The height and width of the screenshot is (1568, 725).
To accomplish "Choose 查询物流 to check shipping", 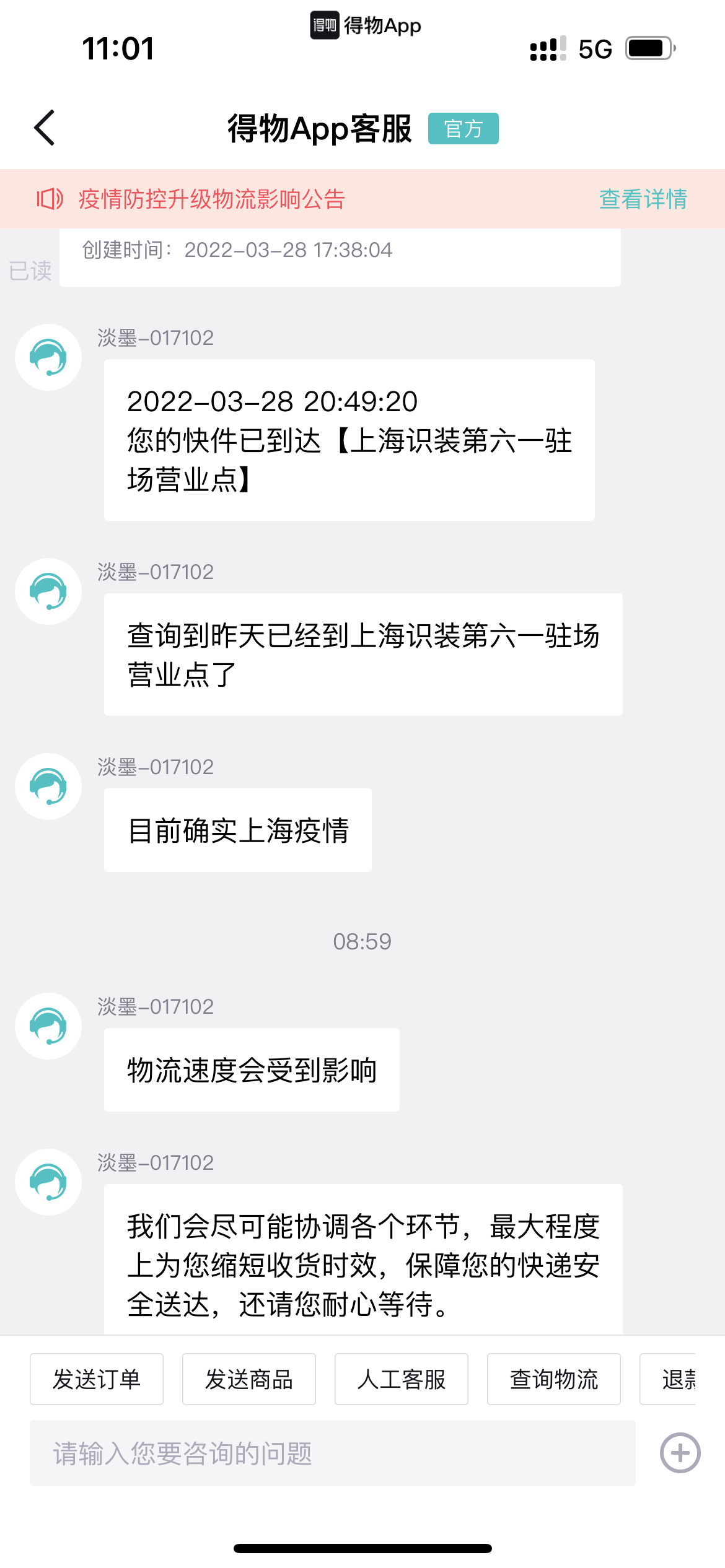I will 554,1379.
